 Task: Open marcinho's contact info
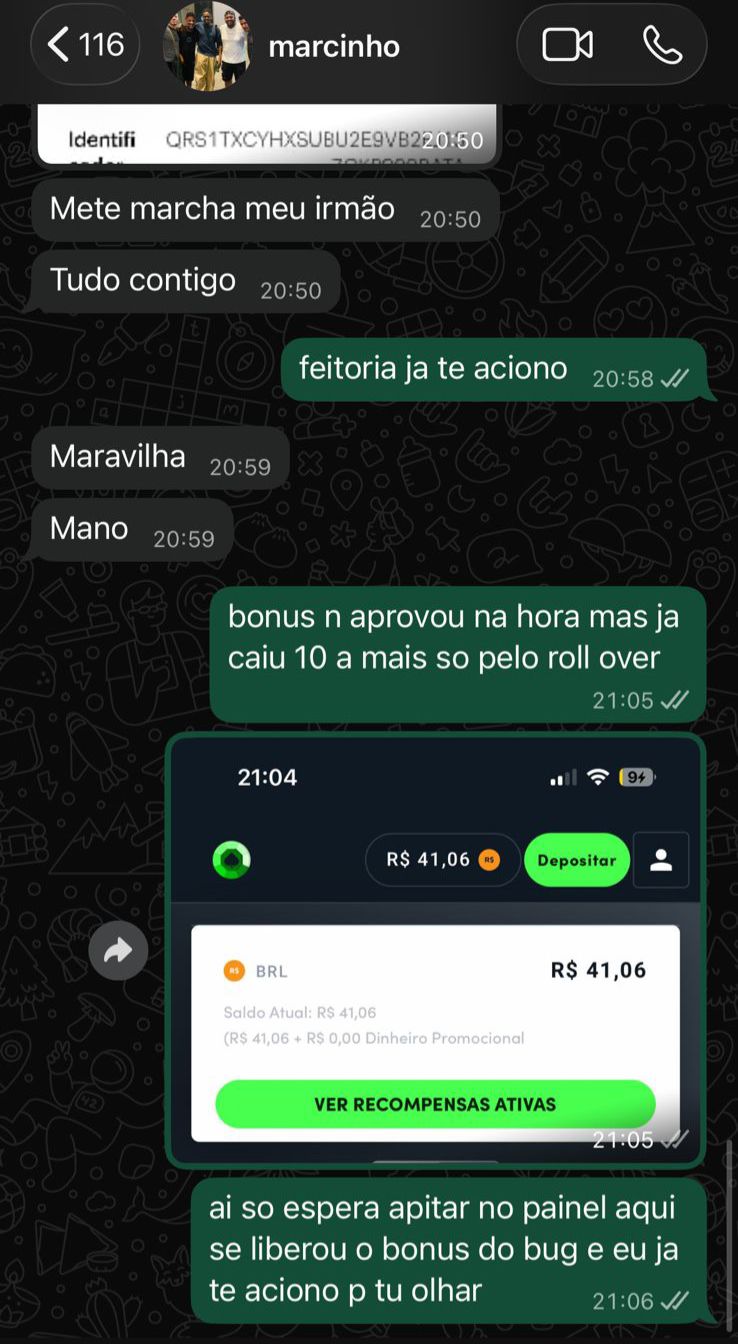pyautogui.click(x=334, y=46)
